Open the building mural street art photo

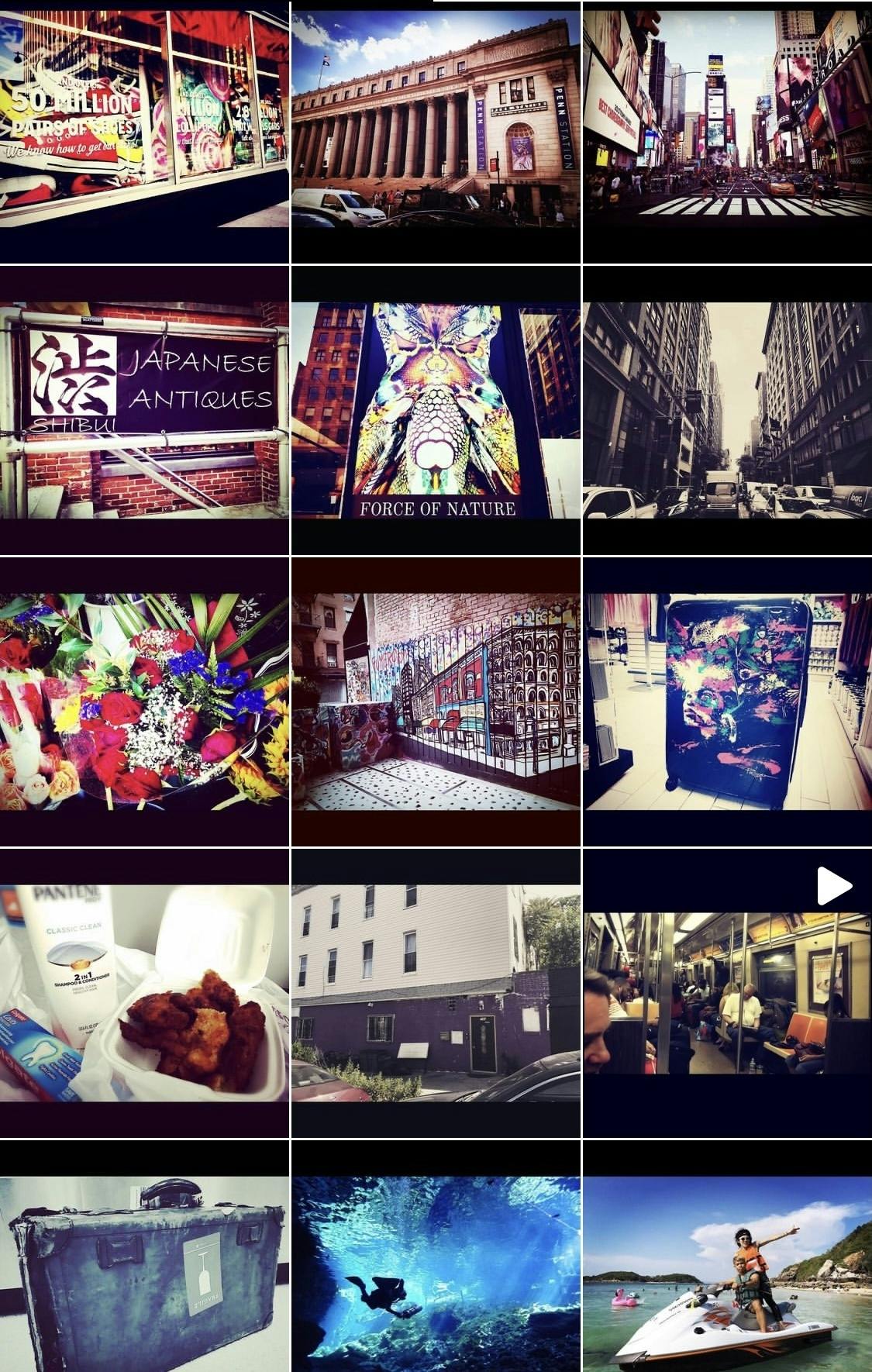[x=436, y=702]
